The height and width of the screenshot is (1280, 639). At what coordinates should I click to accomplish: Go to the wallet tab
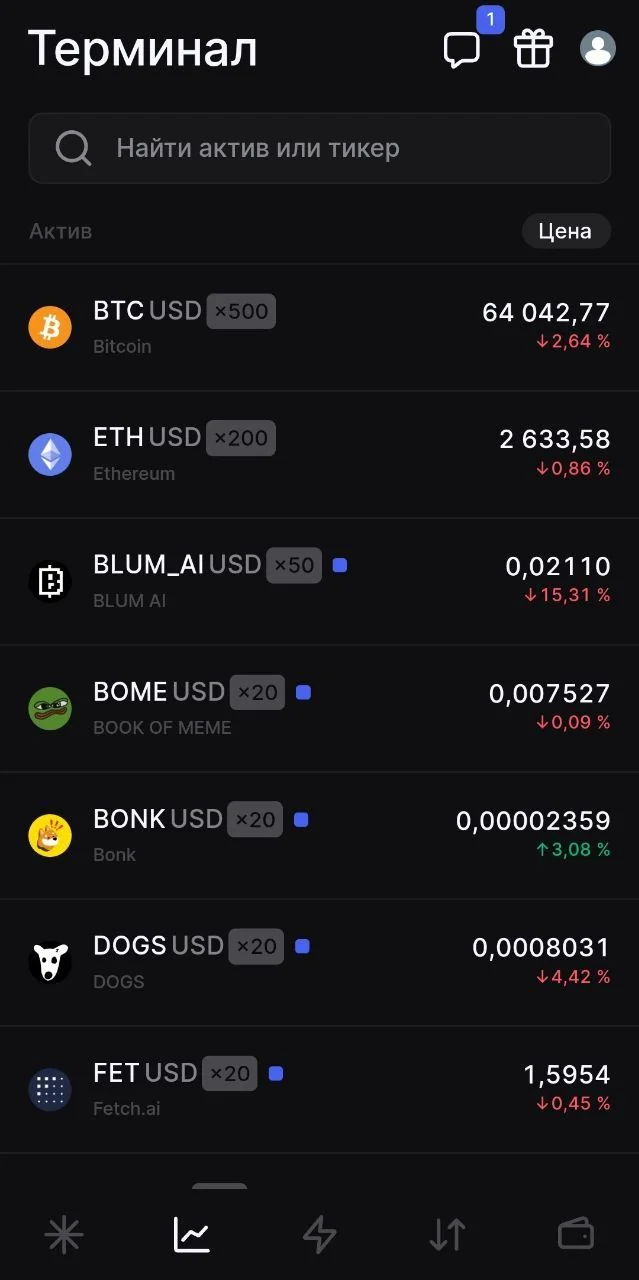pos(575,1235)
